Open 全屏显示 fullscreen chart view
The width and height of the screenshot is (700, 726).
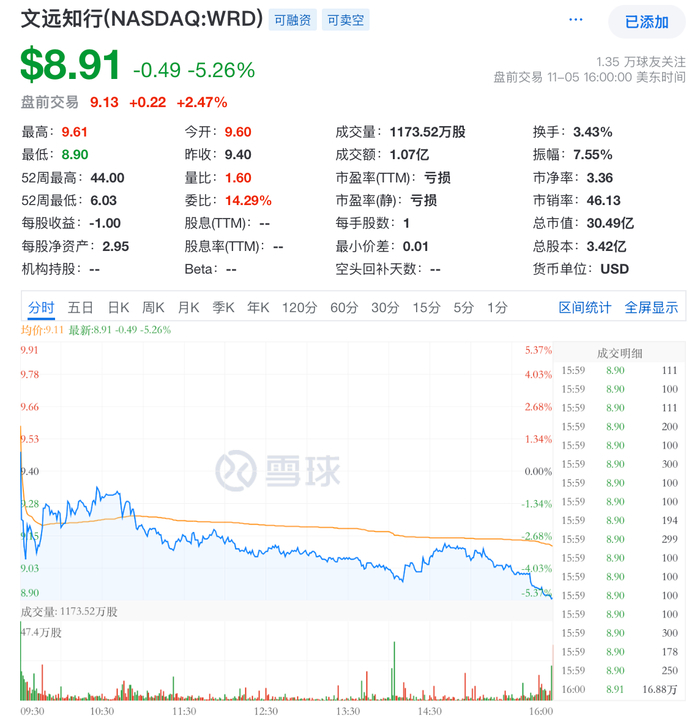(651, 308)
